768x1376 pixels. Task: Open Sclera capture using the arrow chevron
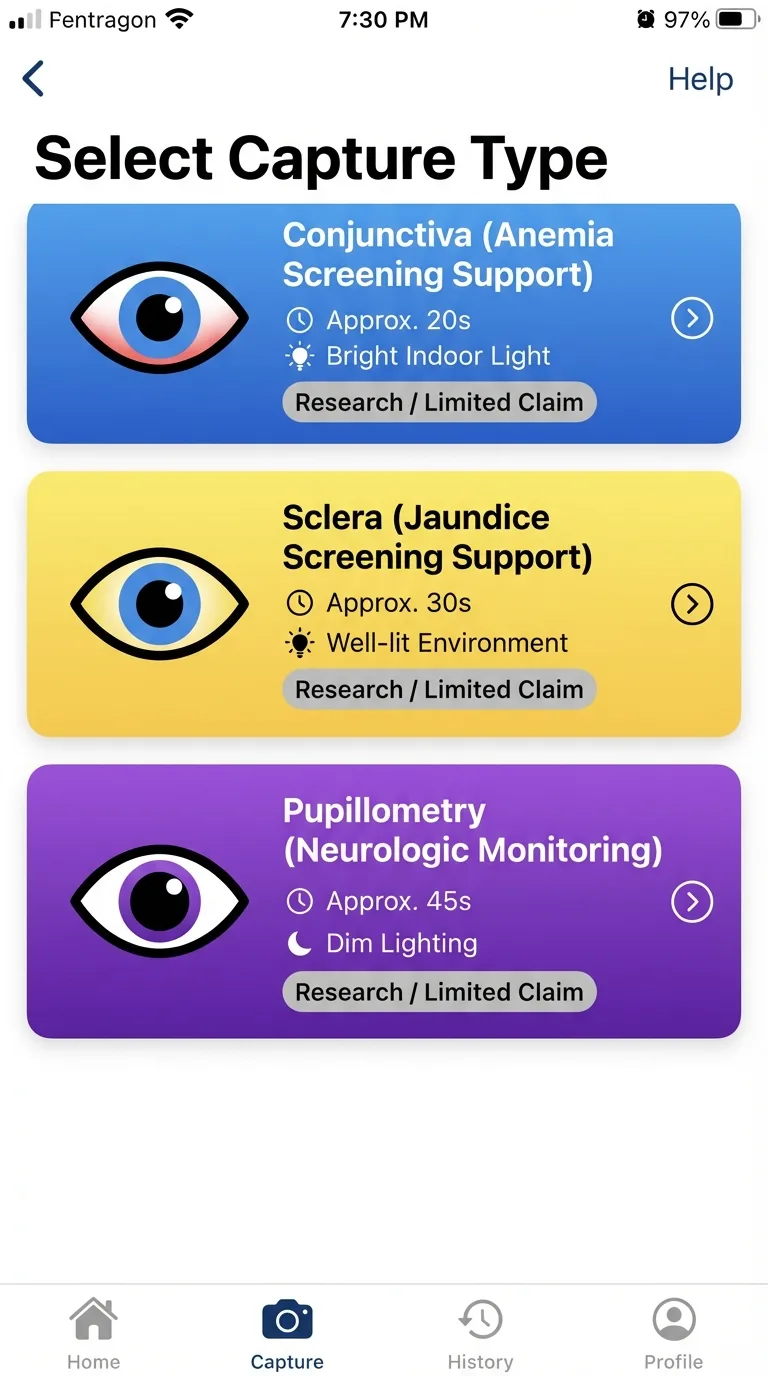[x=691, y=604]
